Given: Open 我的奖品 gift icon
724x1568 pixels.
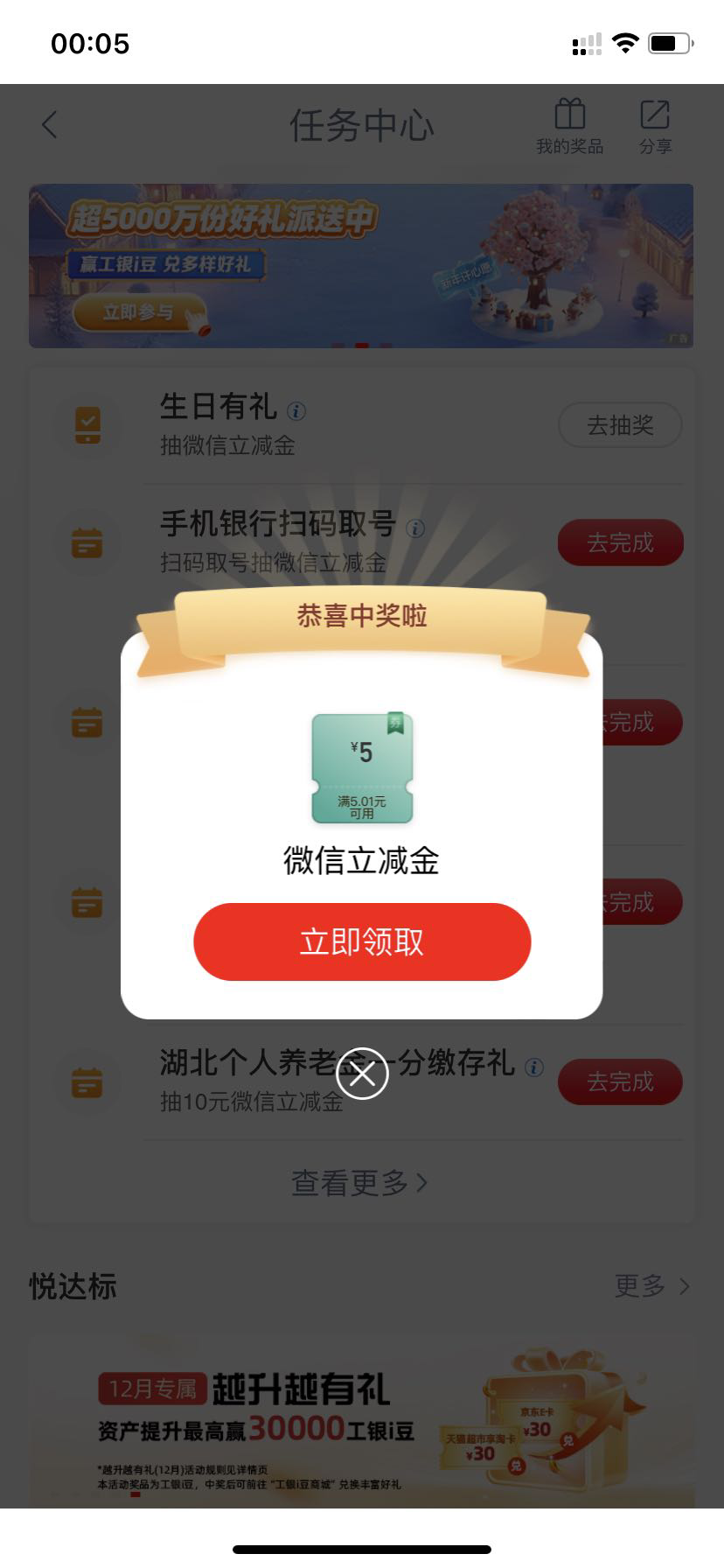Looking at the screenshot, I should (570, 127).
